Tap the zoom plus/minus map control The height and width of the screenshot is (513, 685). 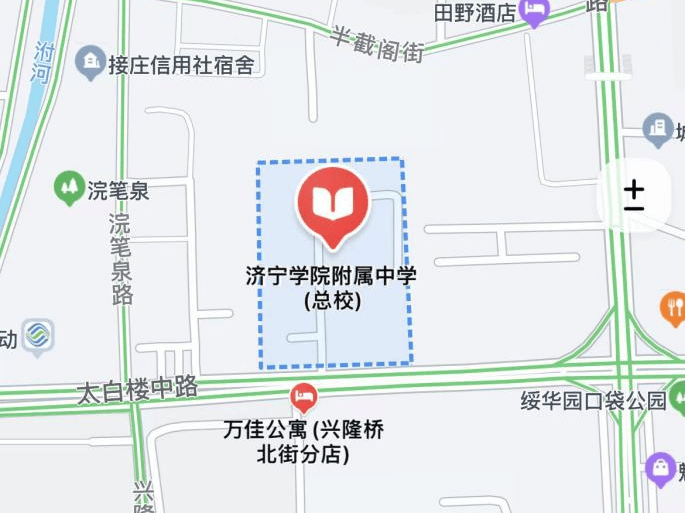(x=634, y=195)
